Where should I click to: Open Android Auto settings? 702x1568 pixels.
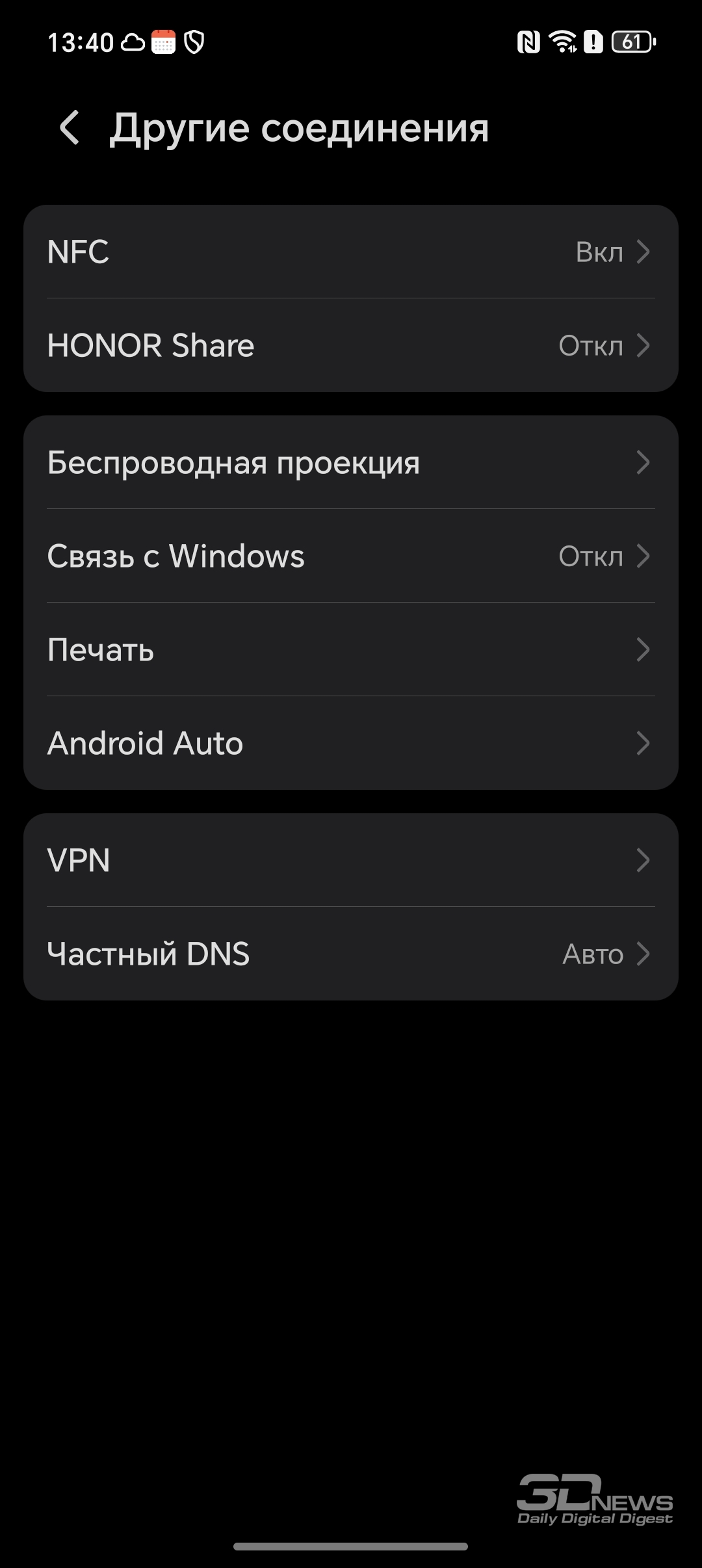tap(351, 743)
